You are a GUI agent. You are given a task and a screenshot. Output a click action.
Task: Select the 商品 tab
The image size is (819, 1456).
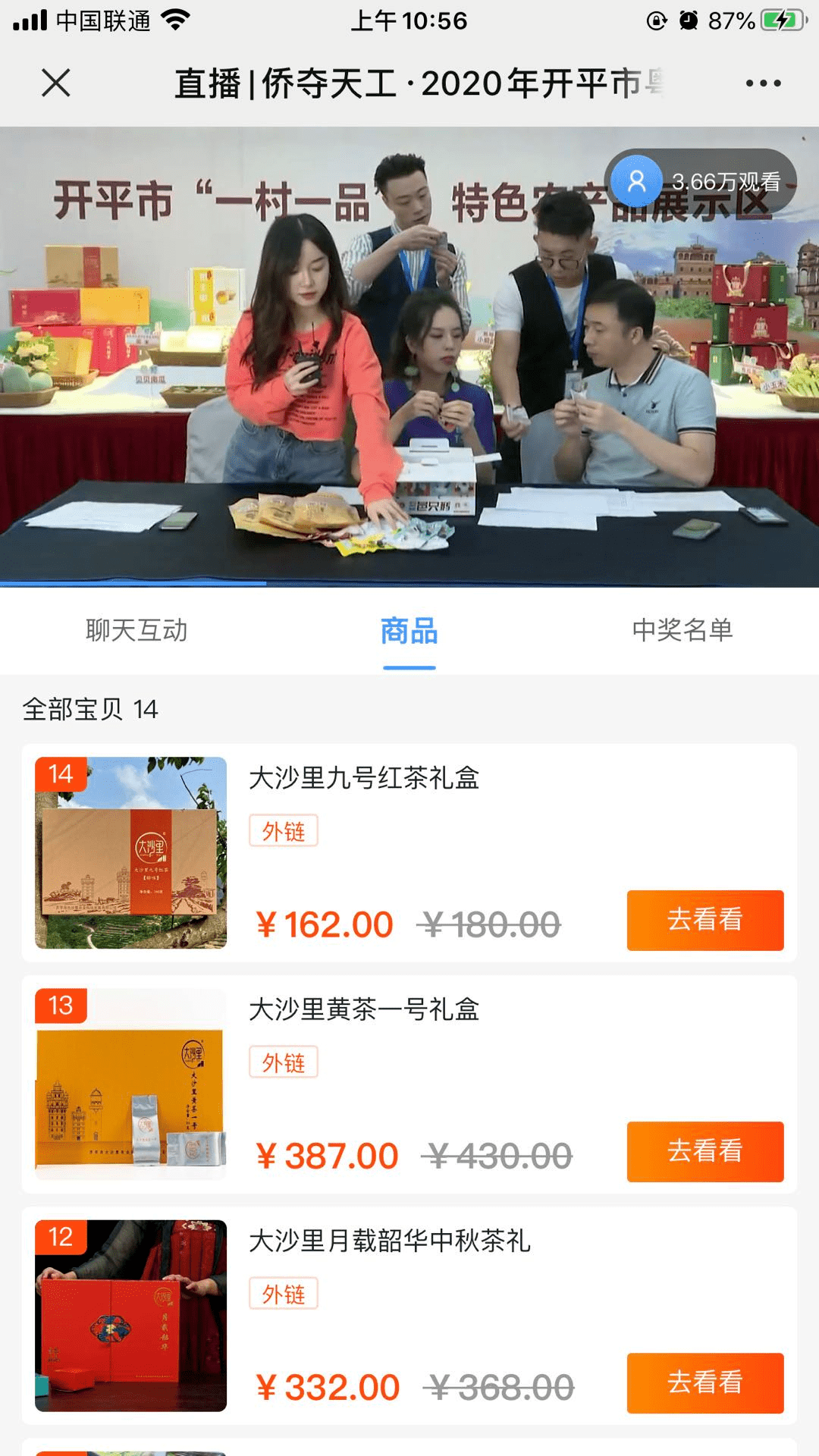tap(409, 631)
